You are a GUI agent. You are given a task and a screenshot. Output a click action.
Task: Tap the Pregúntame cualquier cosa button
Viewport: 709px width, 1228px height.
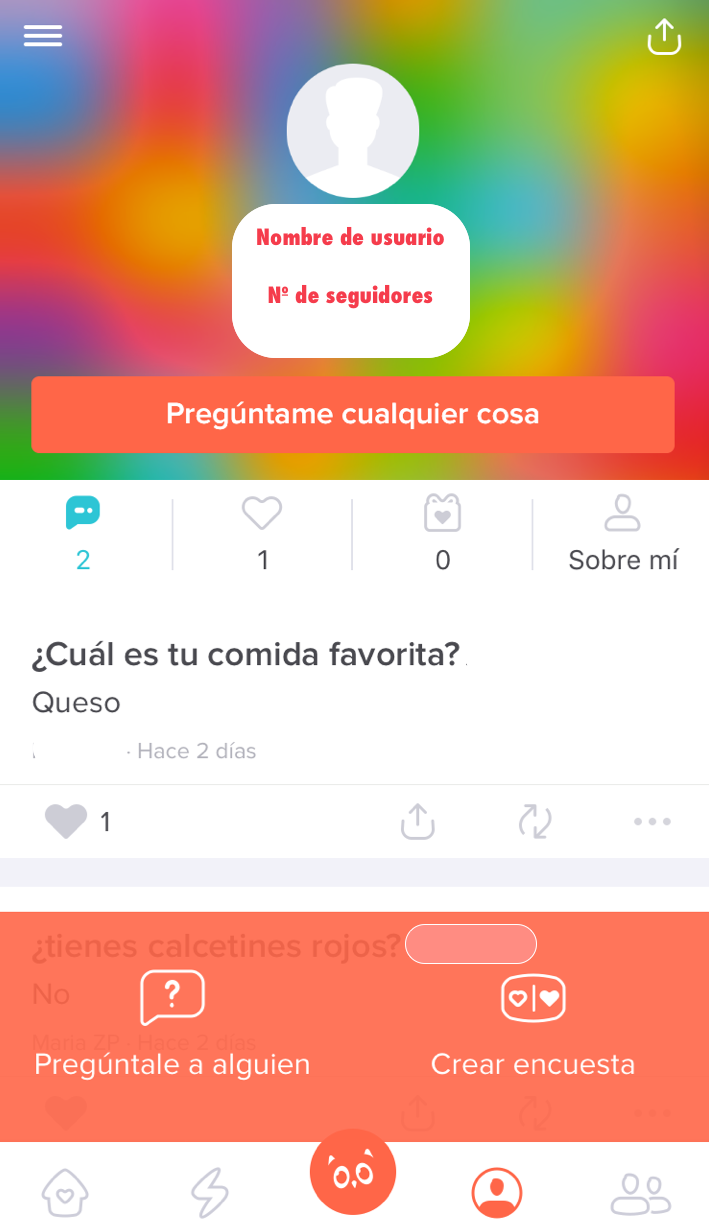353,414
